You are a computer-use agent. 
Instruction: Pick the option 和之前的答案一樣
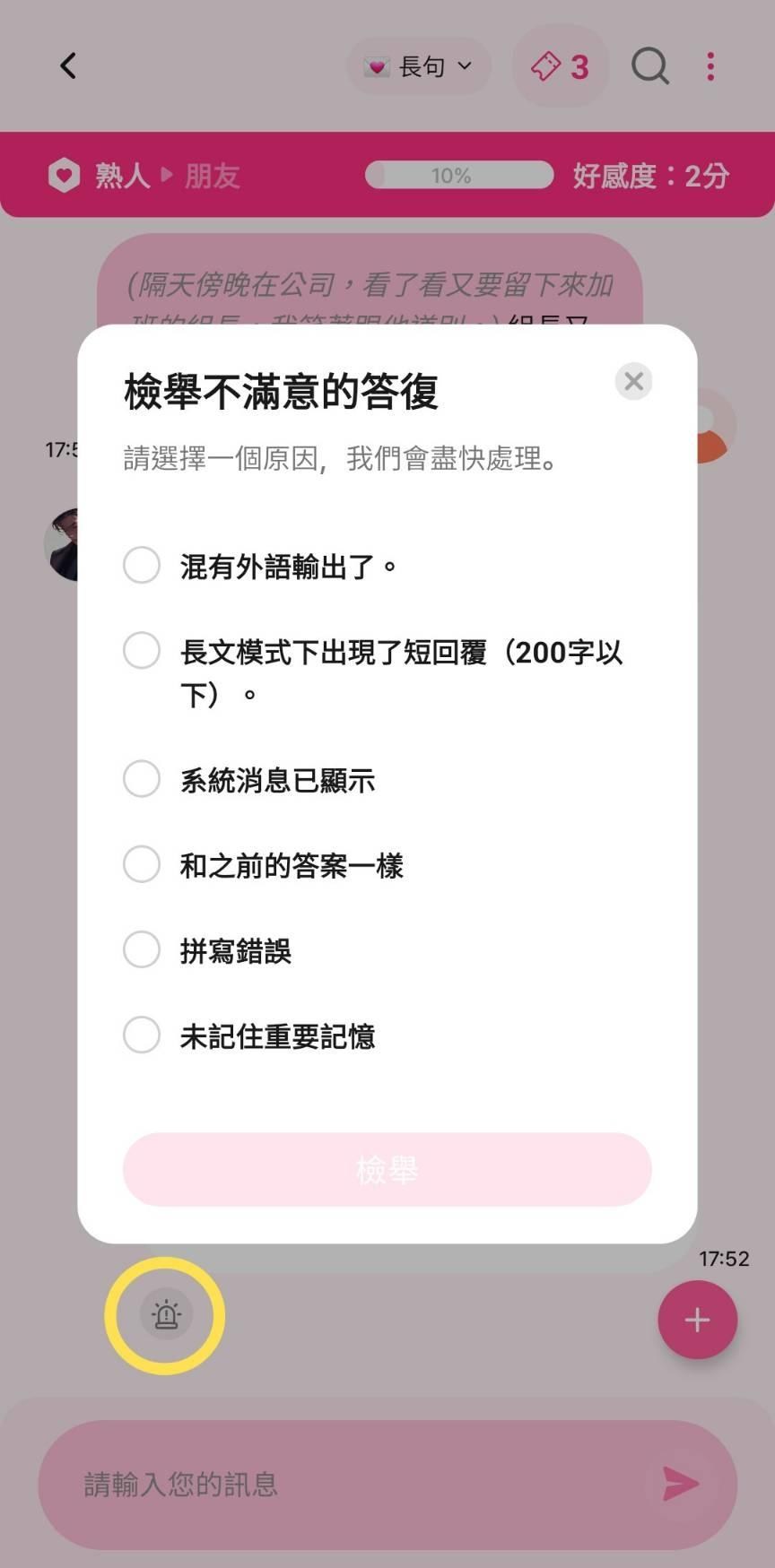click(264, 864)
